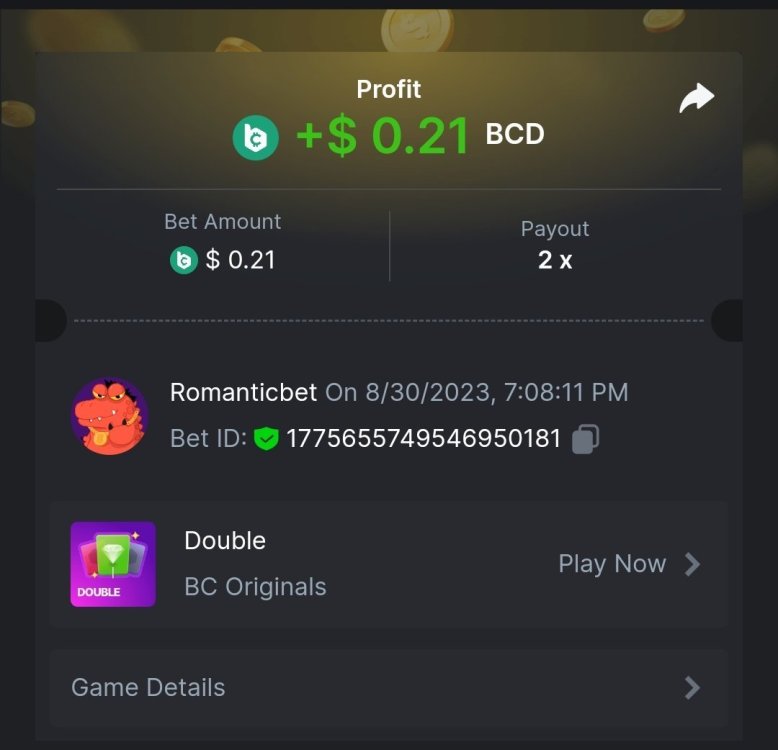Open Romanticbet's profile avatar
Viewport: 778px width, 750px height.
pos(110,416)
